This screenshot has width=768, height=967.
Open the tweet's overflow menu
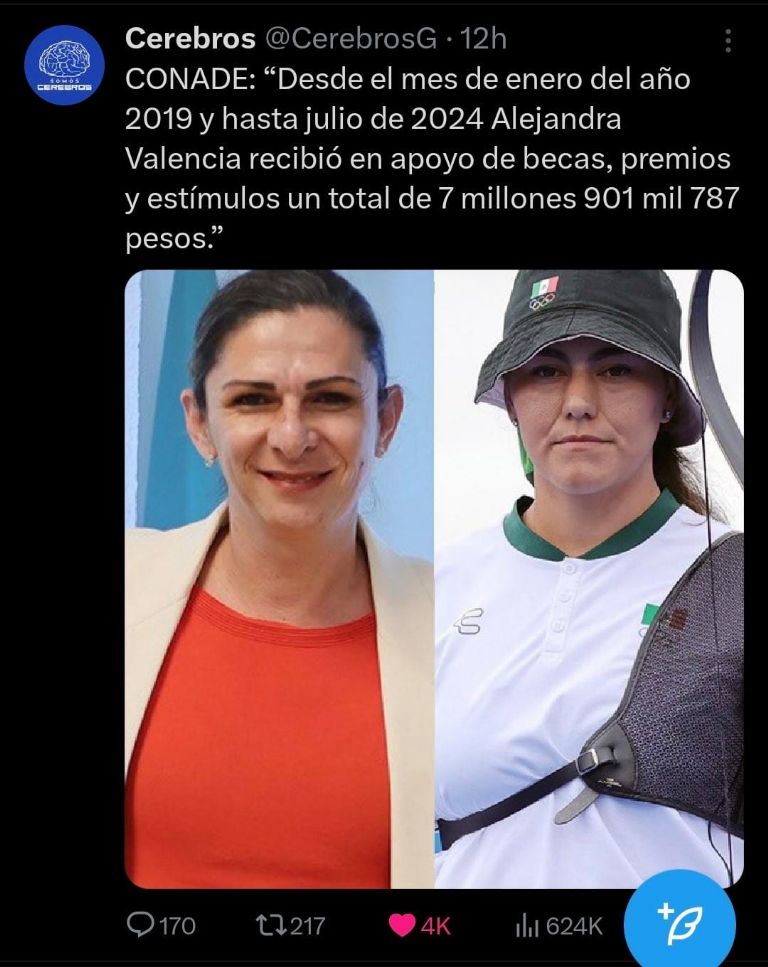[x=728, y=41]
